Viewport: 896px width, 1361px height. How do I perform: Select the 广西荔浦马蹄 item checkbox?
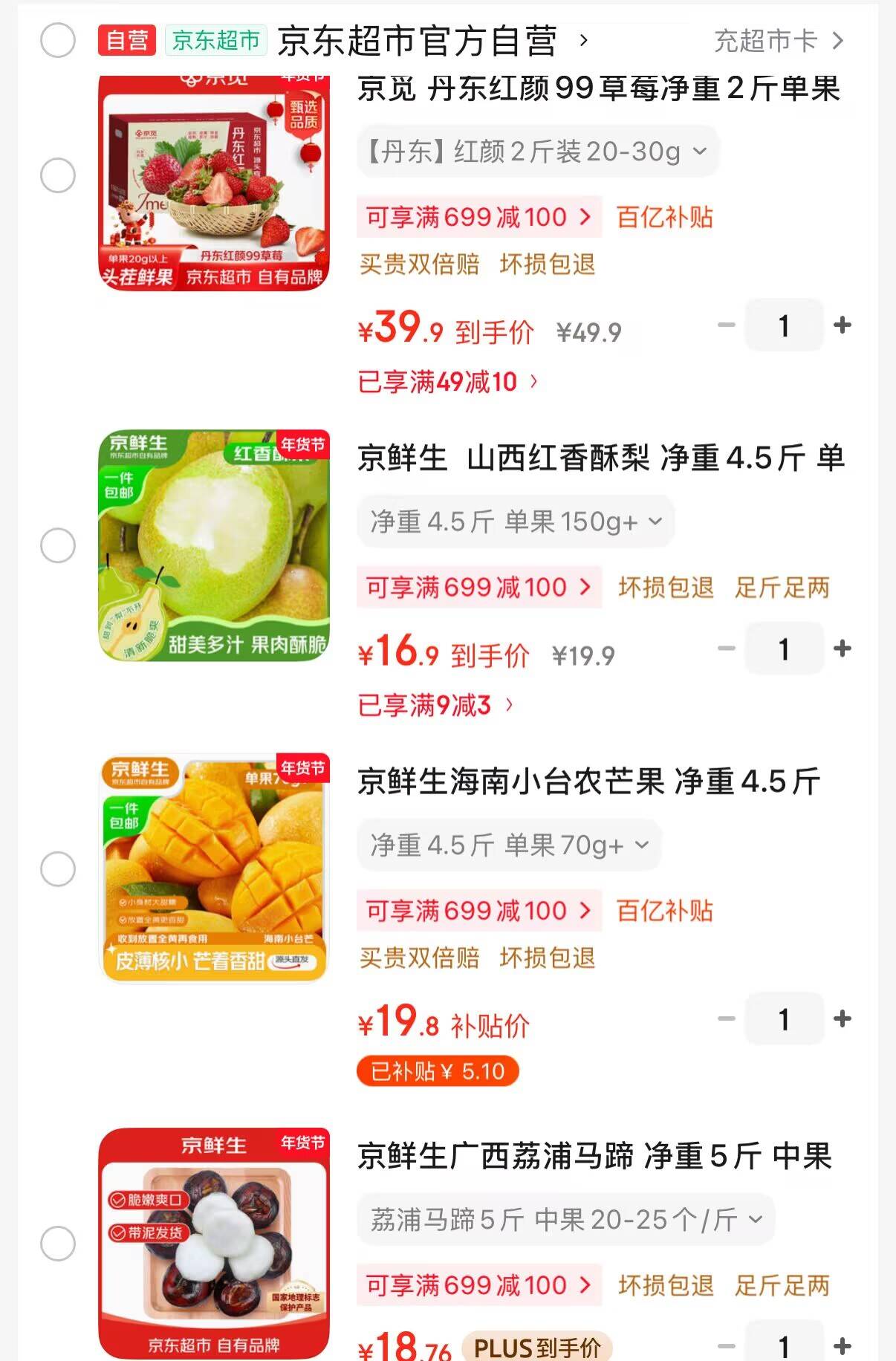58,1244
